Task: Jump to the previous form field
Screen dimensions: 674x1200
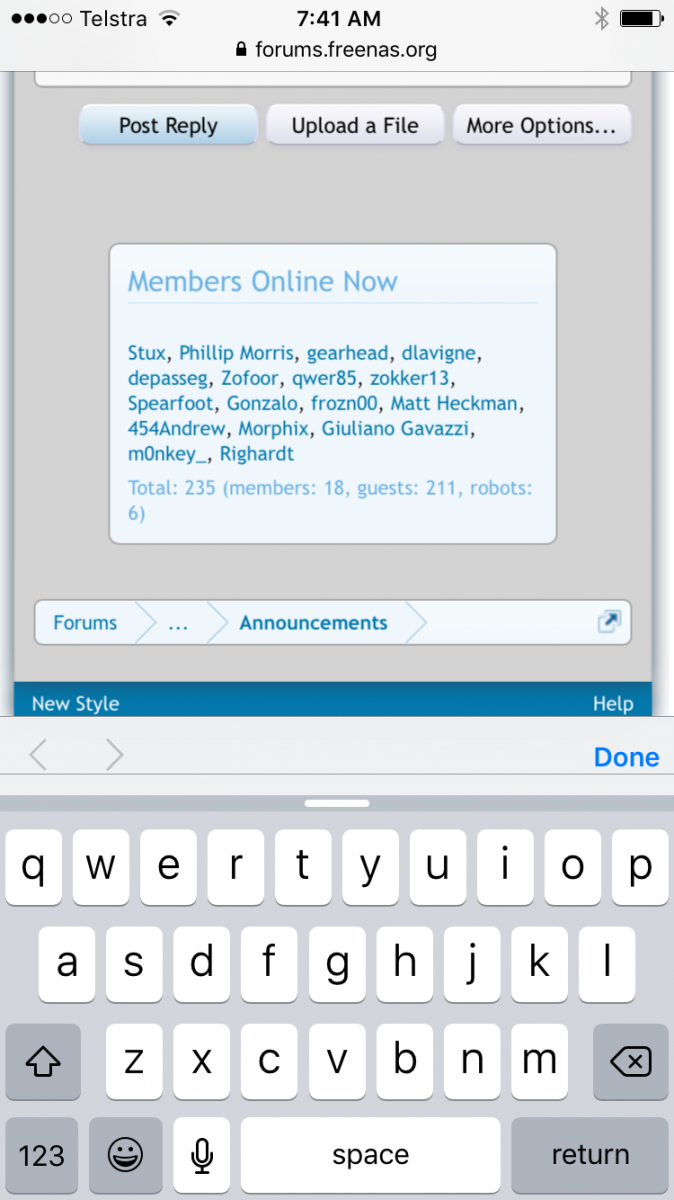Action: point(38,755)
